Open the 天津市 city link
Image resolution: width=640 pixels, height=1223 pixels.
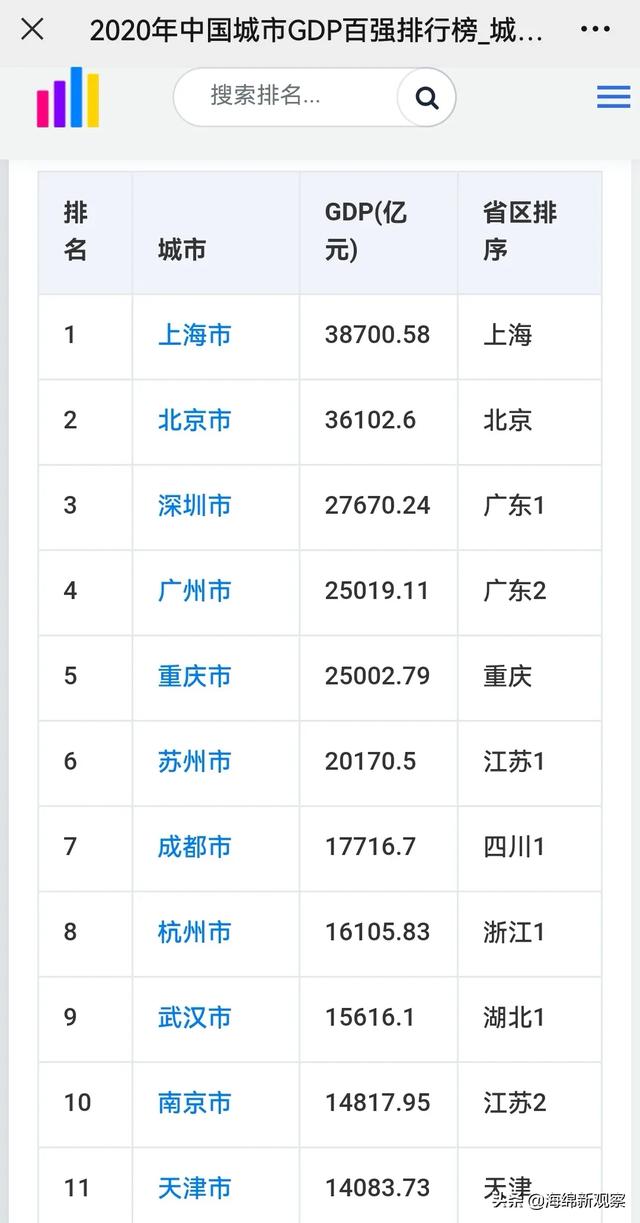(194, 1188)
